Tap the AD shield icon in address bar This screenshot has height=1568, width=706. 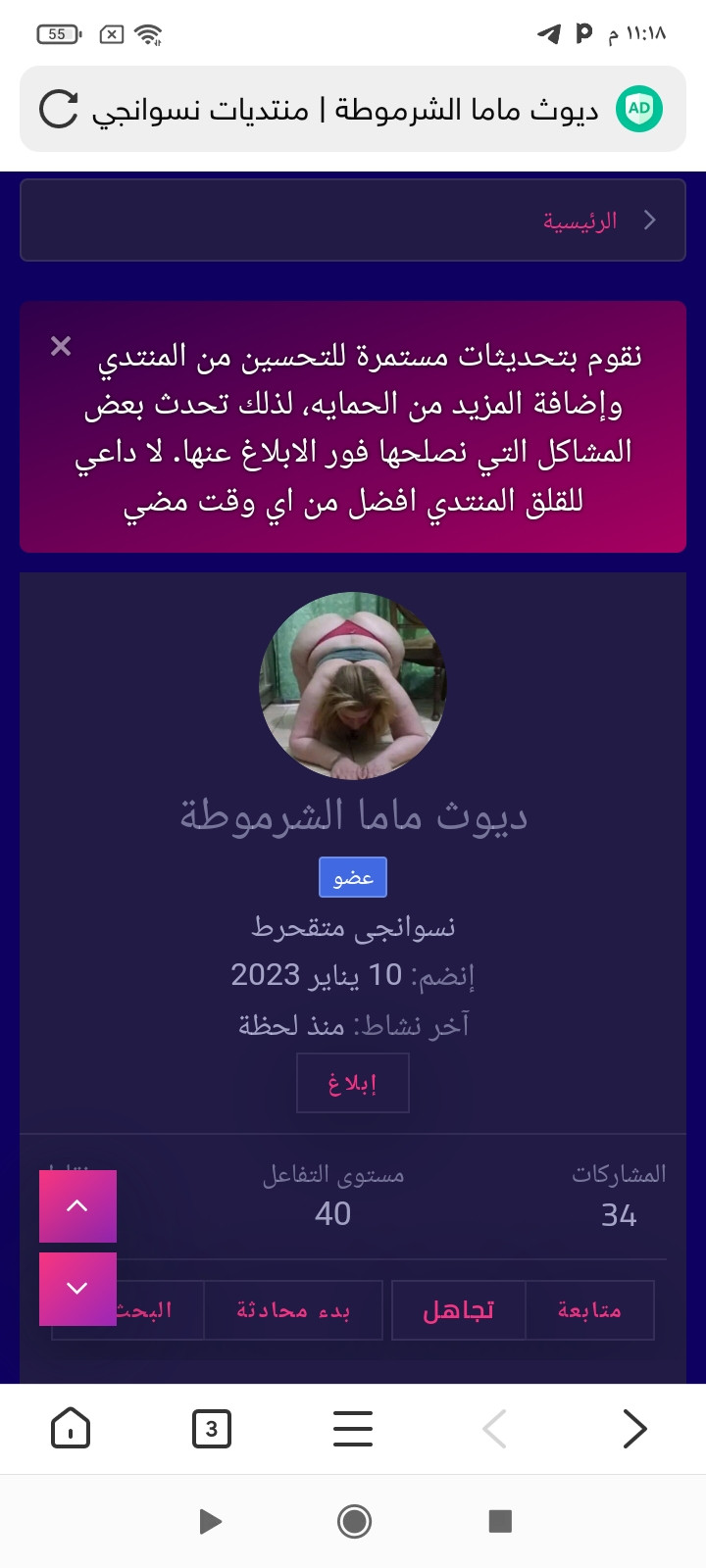click(x=639, y=109)
